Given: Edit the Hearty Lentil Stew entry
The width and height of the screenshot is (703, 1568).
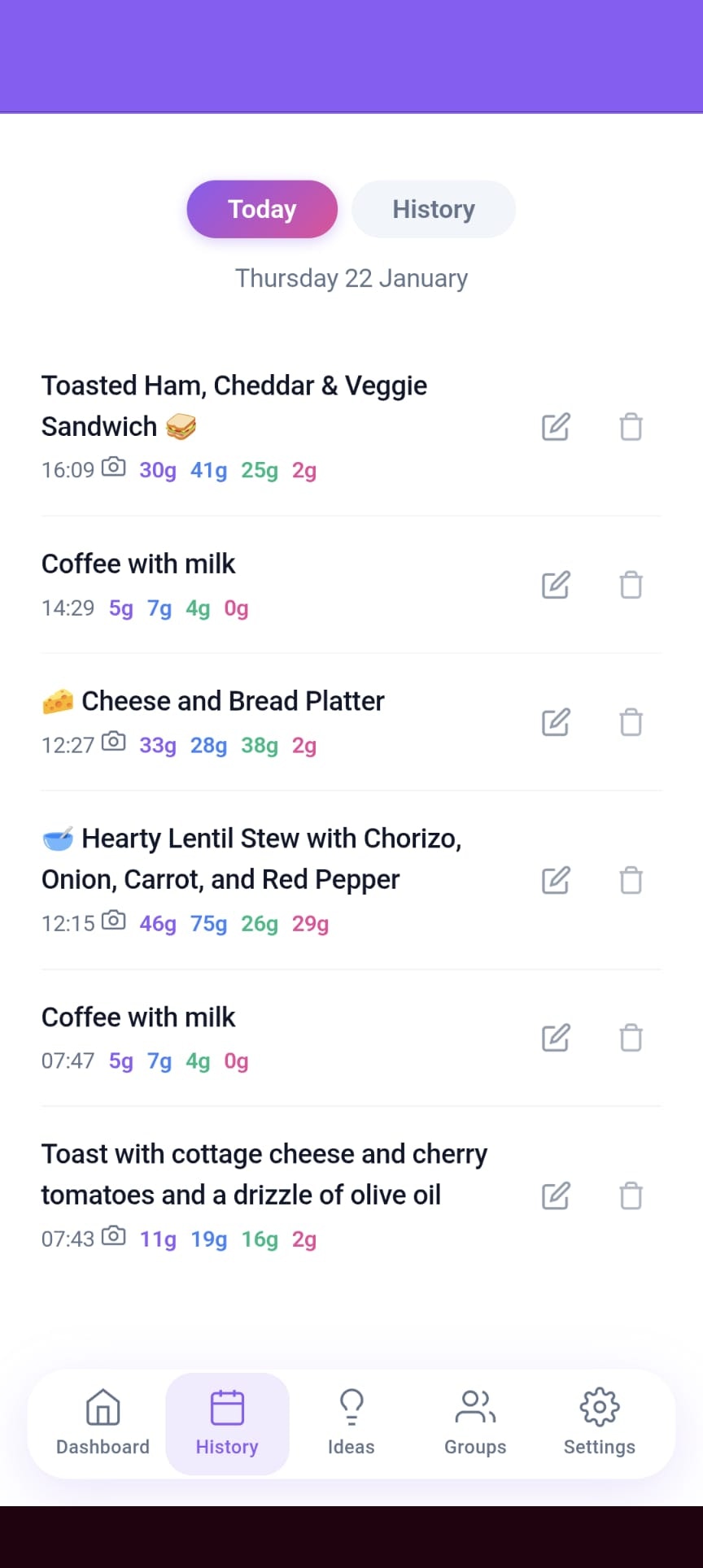Looking at the screenshot, I should [556, 879].
